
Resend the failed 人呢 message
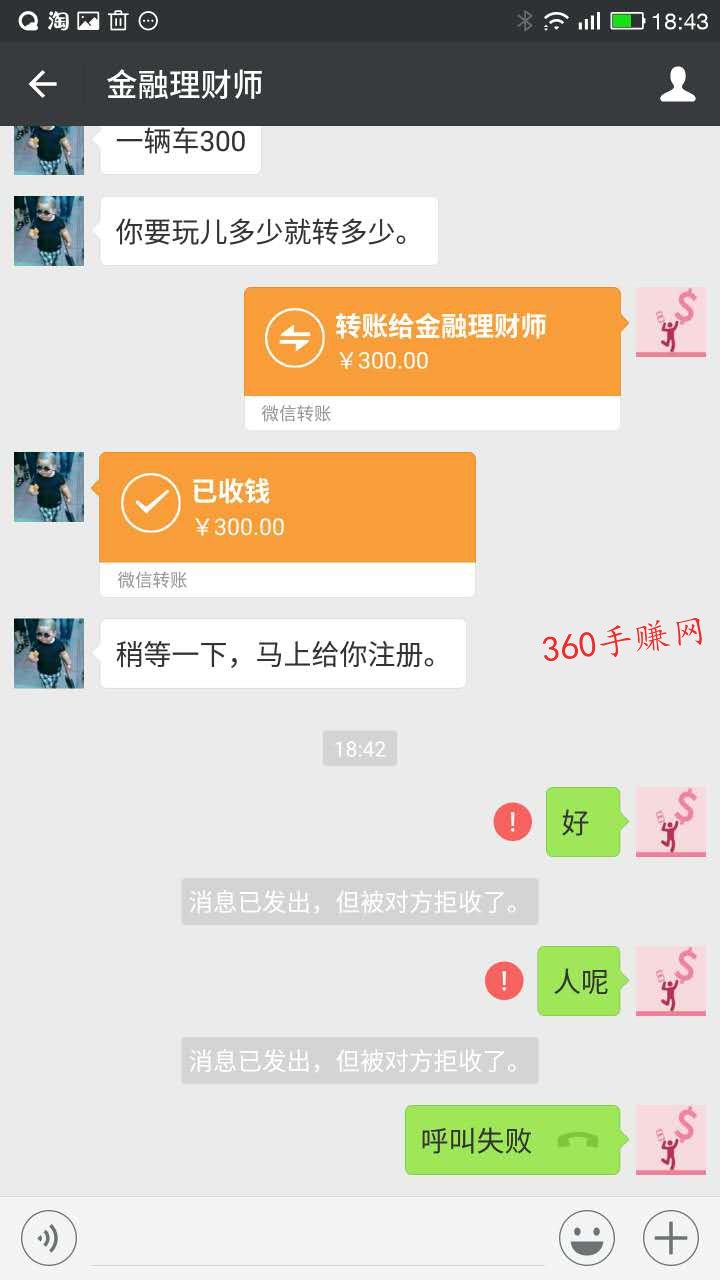tap(504, 981)
